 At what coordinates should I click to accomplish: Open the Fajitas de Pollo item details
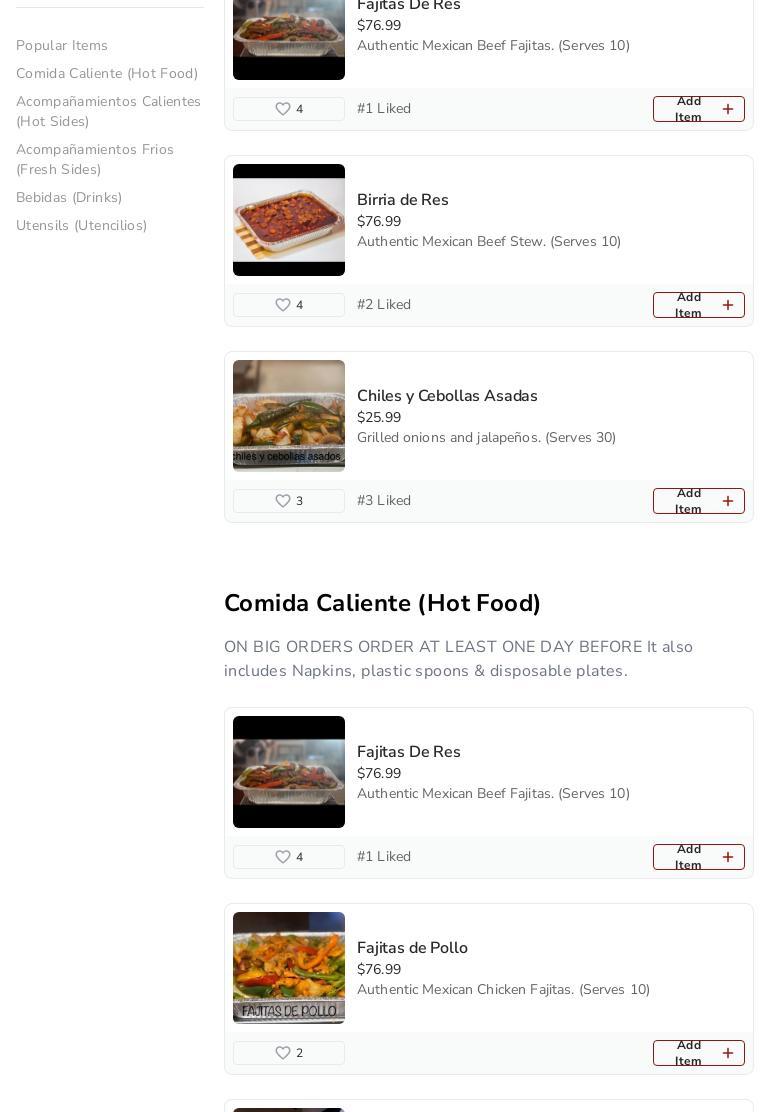(412, 948)
